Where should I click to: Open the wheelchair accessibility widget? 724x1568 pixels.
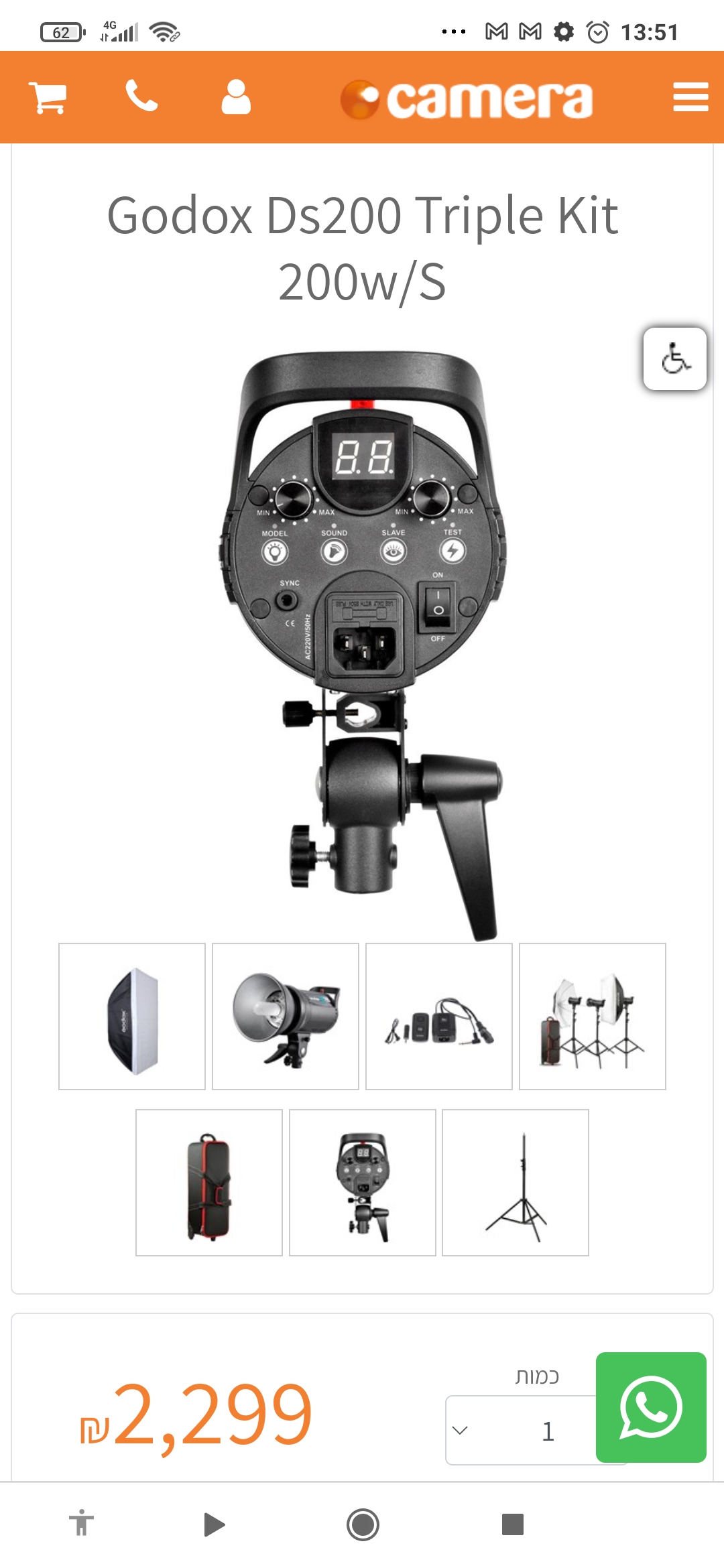674,358
